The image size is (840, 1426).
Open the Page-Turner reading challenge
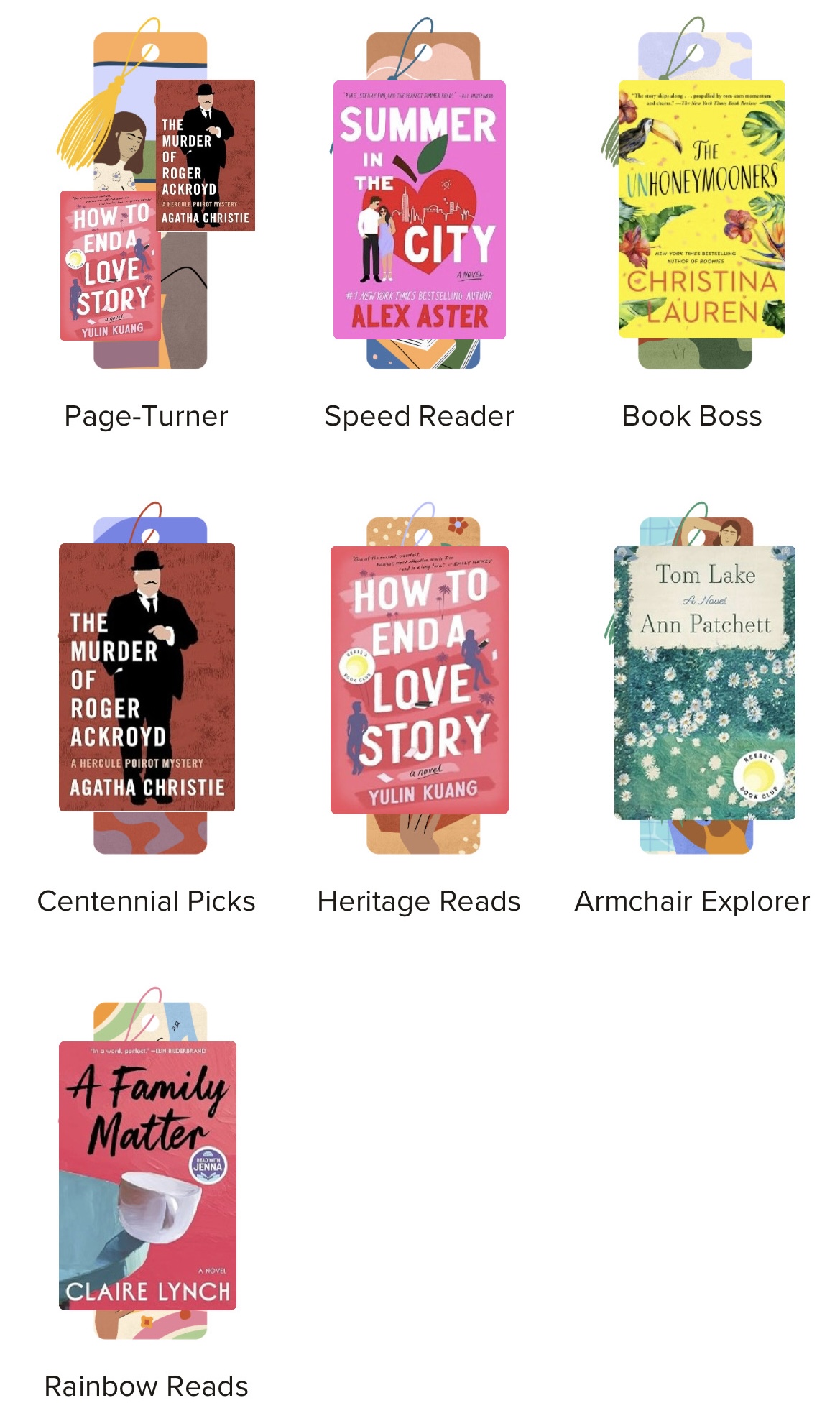pyautogui.click(x=149, y=208)
